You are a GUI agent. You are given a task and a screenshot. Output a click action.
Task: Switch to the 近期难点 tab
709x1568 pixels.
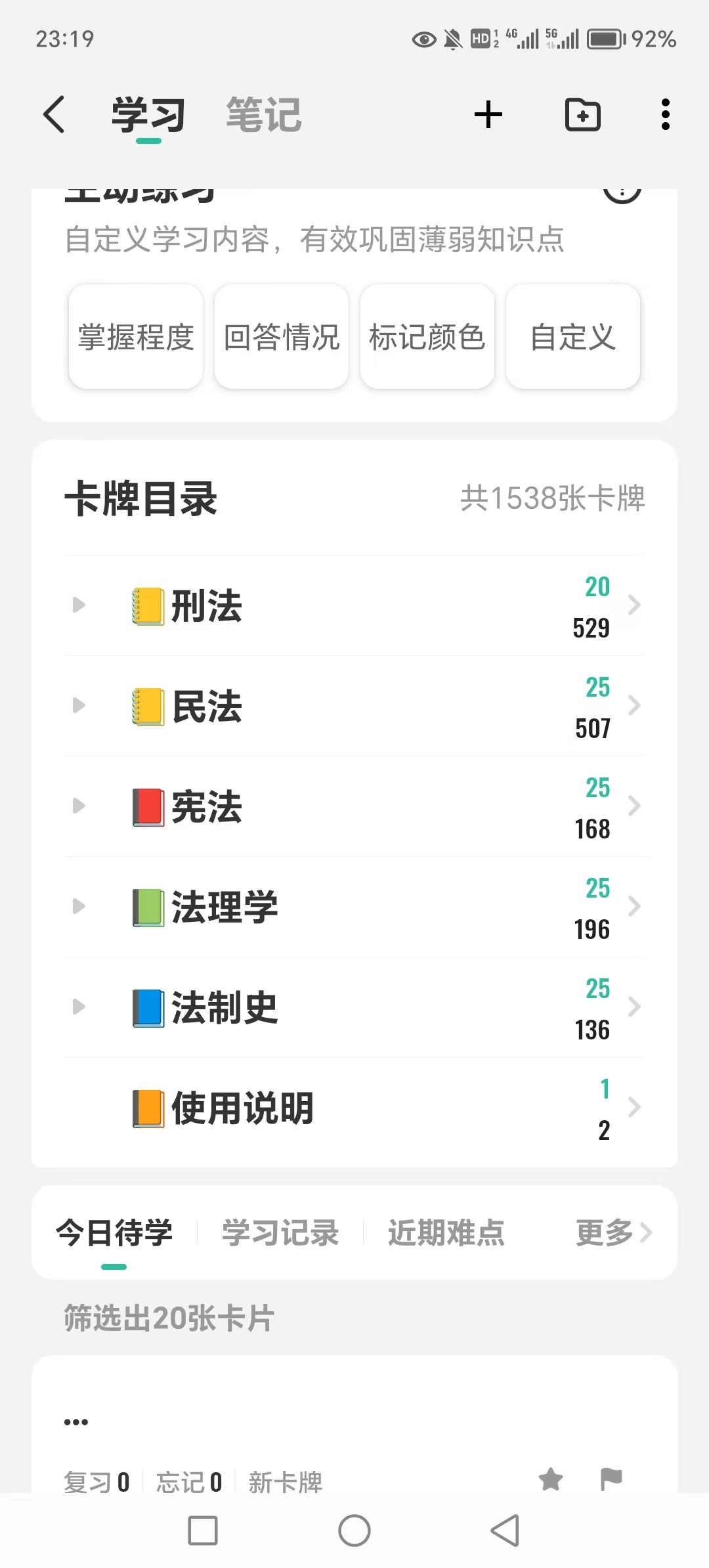446,1232
